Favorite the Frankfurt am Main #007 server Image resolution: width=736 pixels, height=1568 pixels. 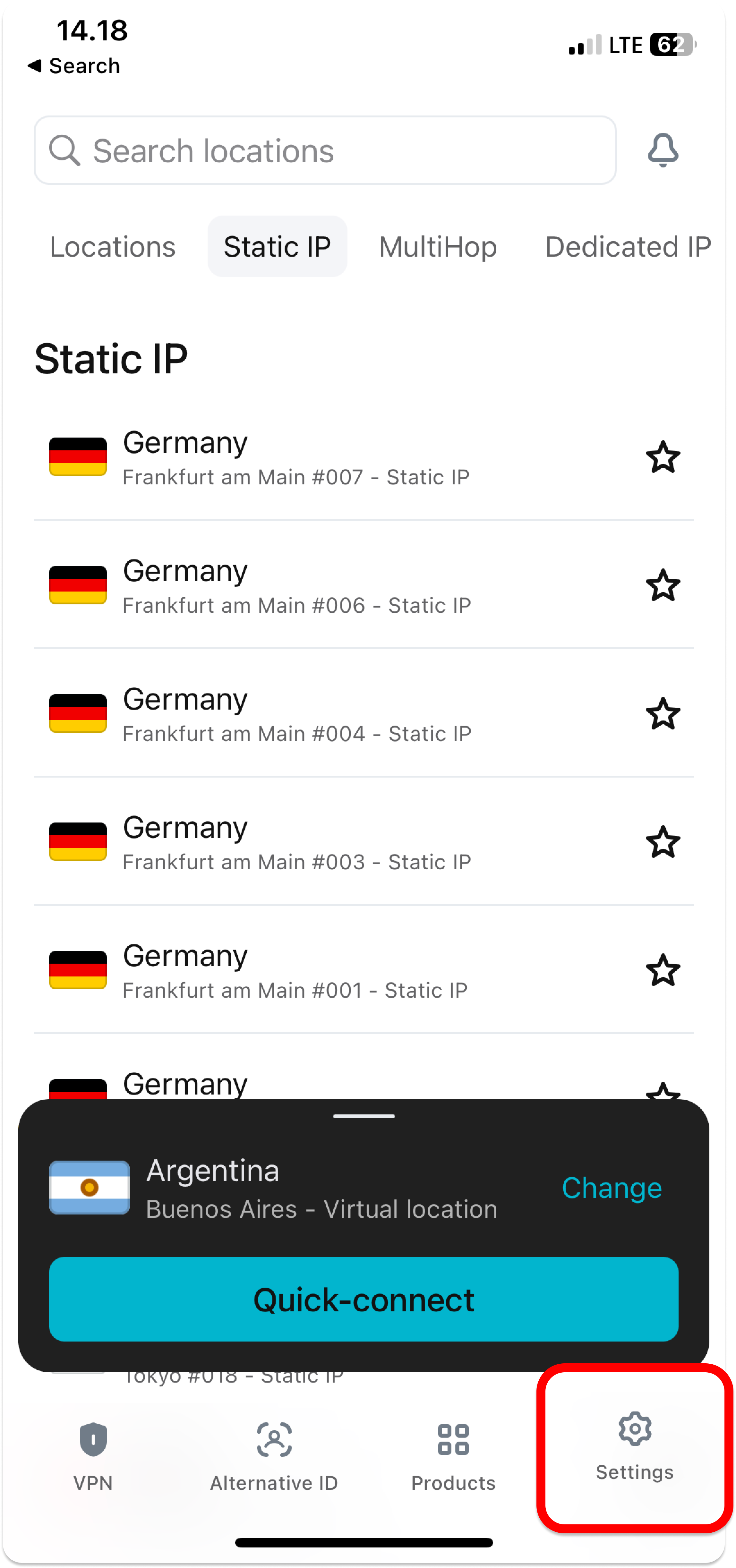[x=662, y=458]
